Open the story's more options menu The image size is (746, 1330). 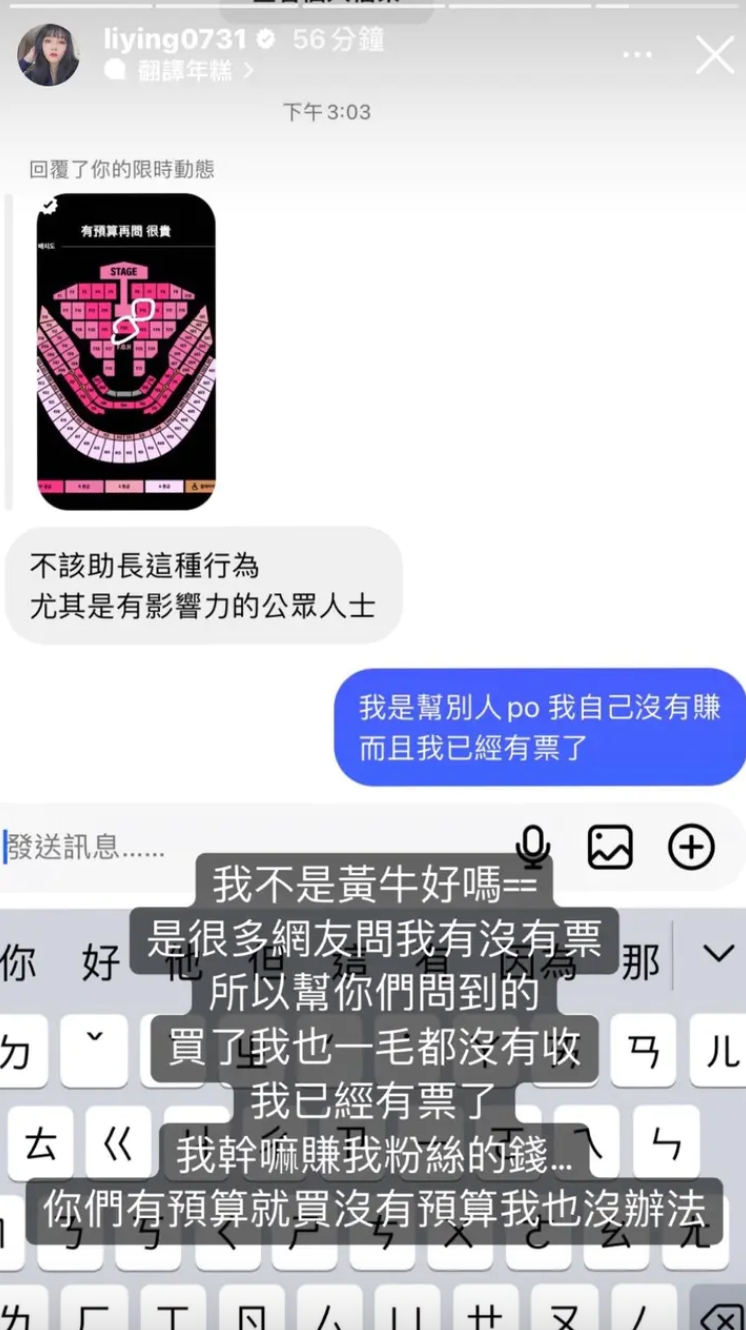[637, 55]
